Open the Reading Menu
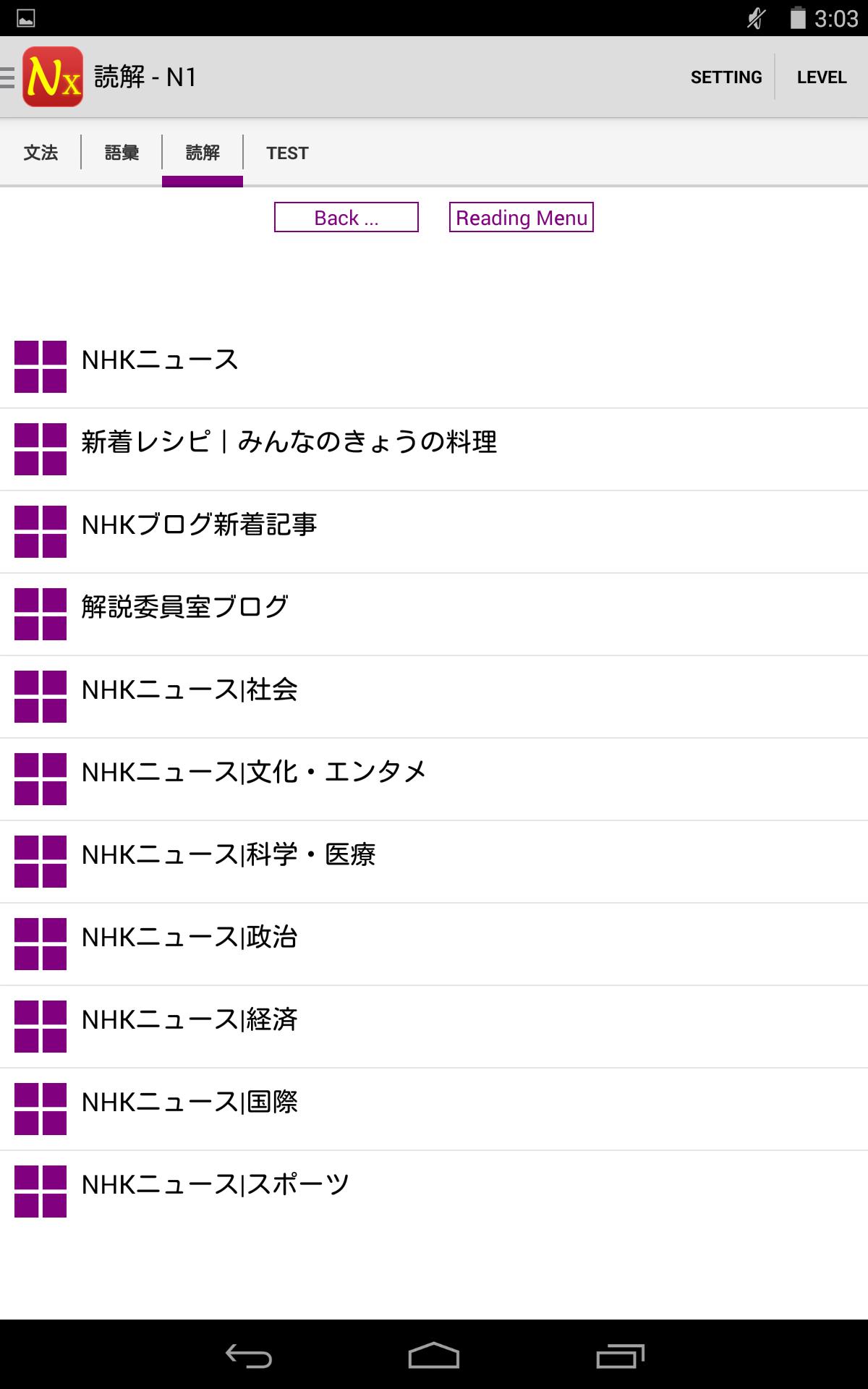868x1389 pixels. (x=521, y=218)
